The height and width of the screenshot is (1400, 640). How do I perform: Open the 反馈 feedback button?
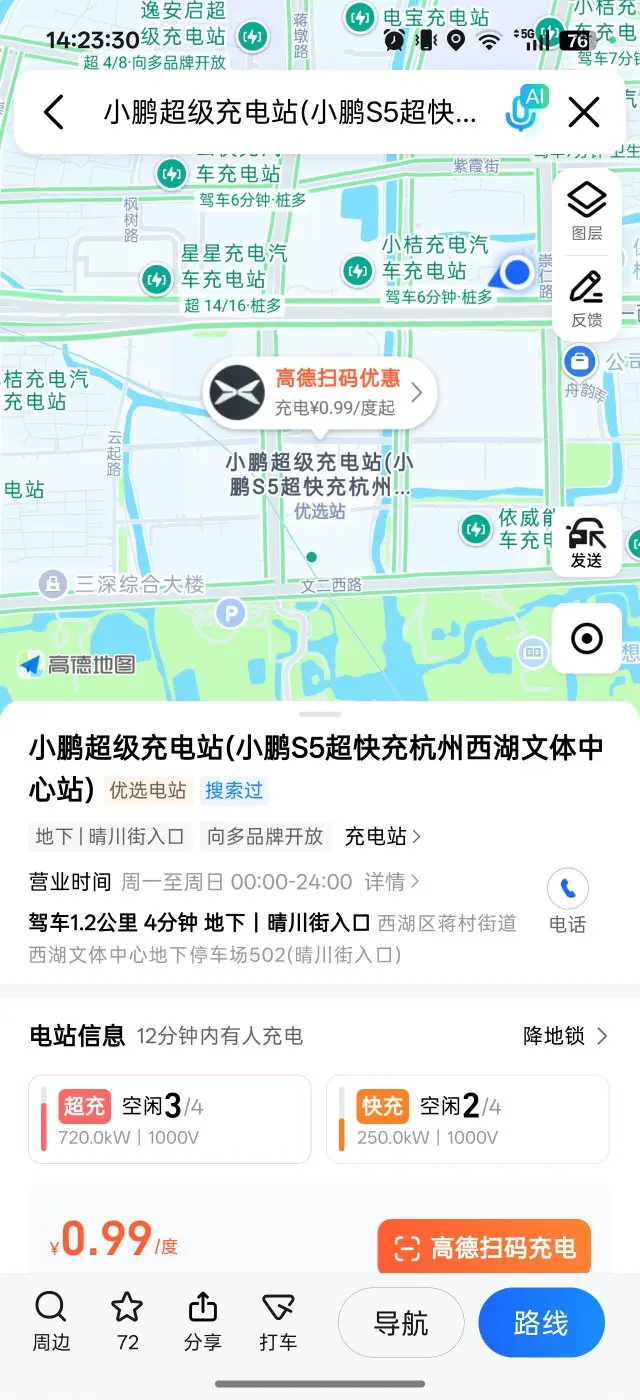click(586, 298)
